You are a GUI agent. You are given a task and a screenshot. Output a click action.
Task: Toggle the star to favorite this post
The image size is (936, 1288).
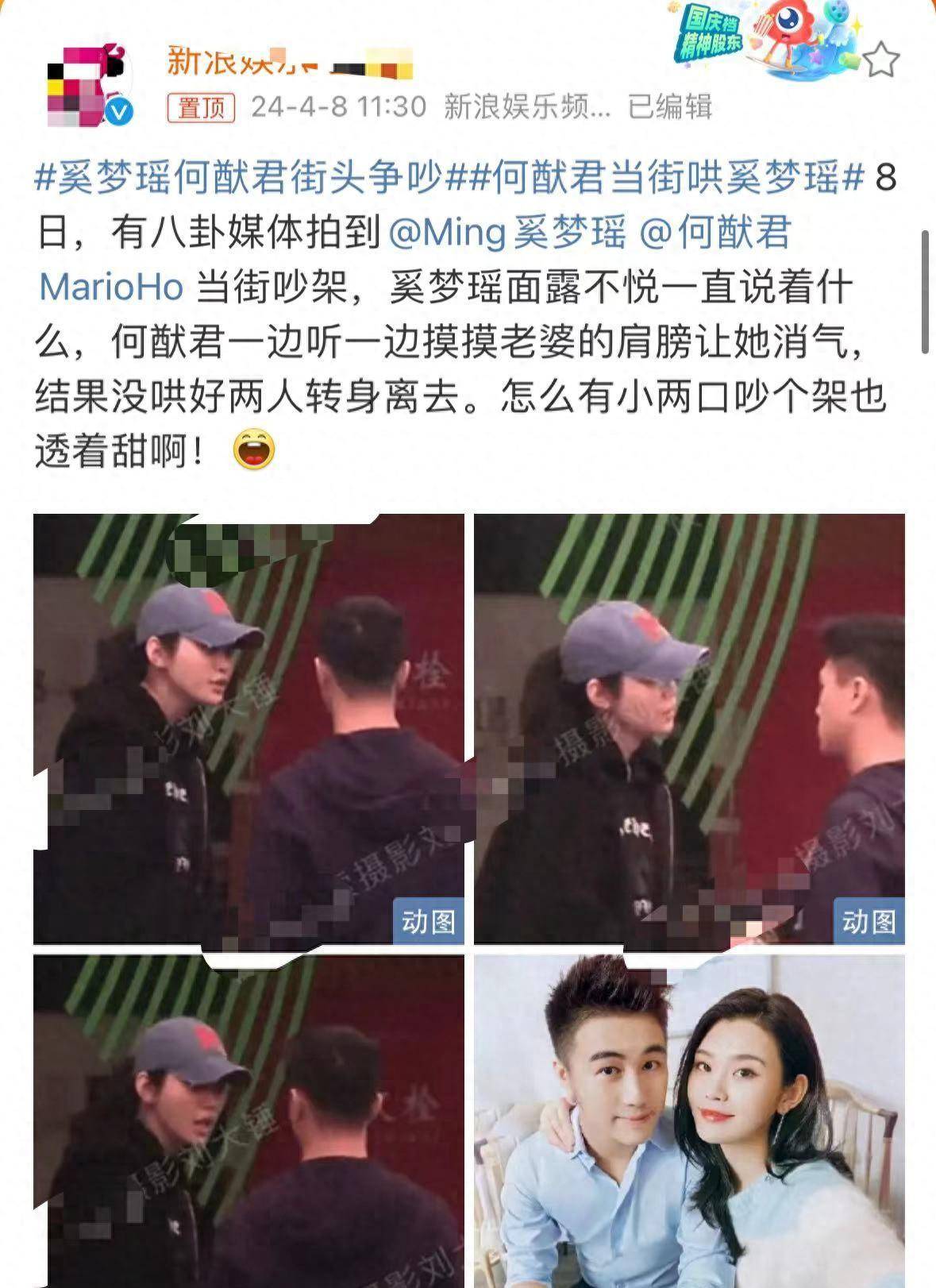point(883,56)
